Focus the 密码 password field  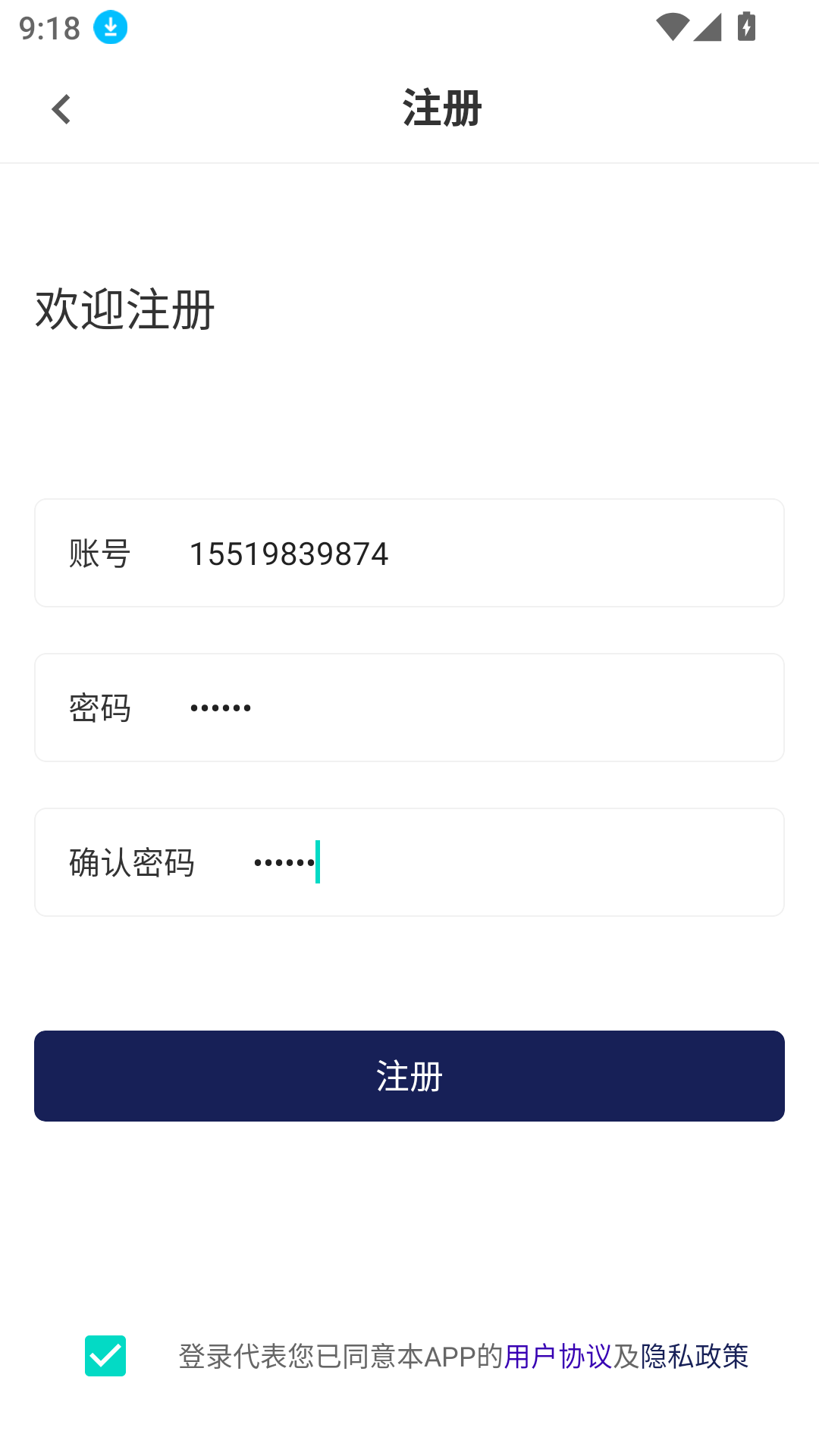click(x=470, y=708)
